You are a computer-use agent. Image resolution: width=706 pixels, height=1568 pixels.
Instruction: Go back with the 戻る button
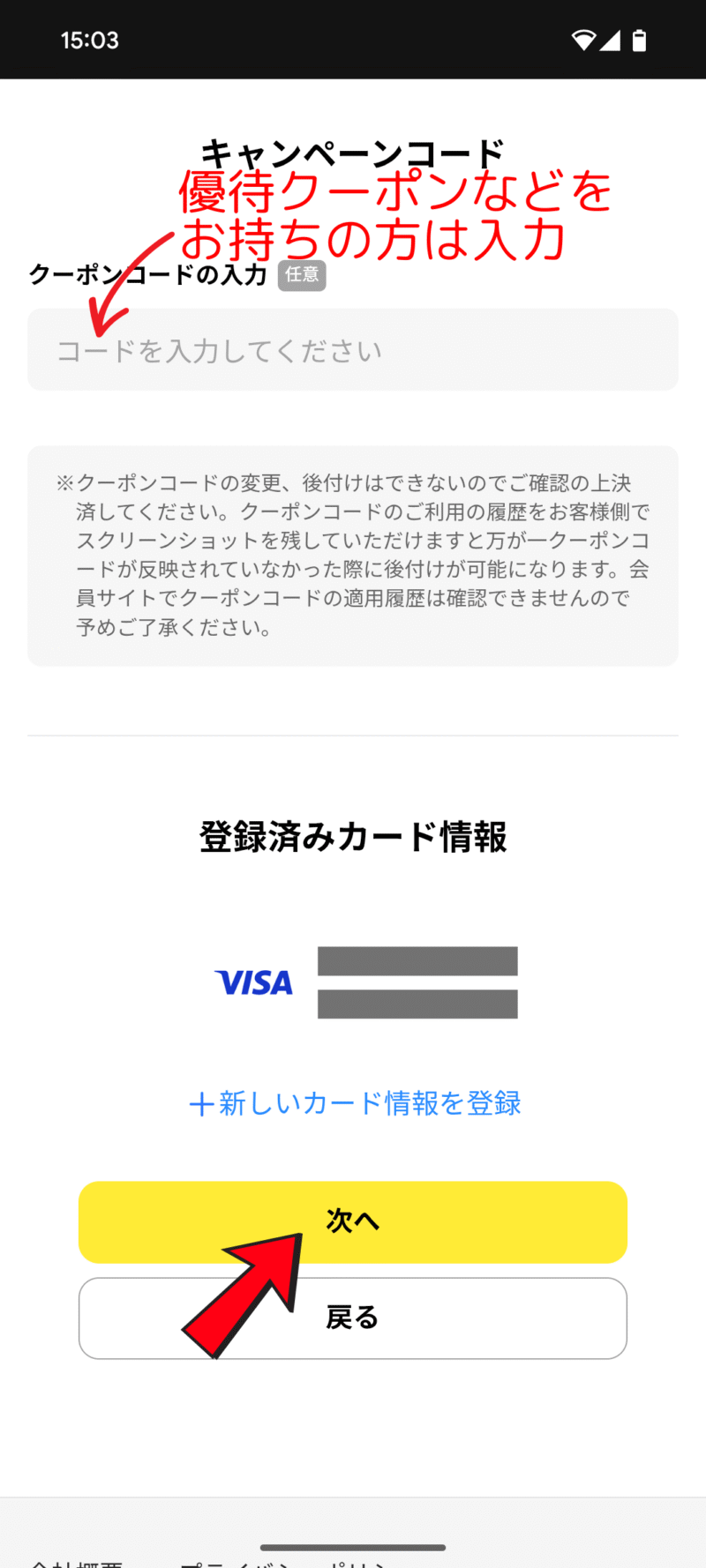tap(353, 1318)
